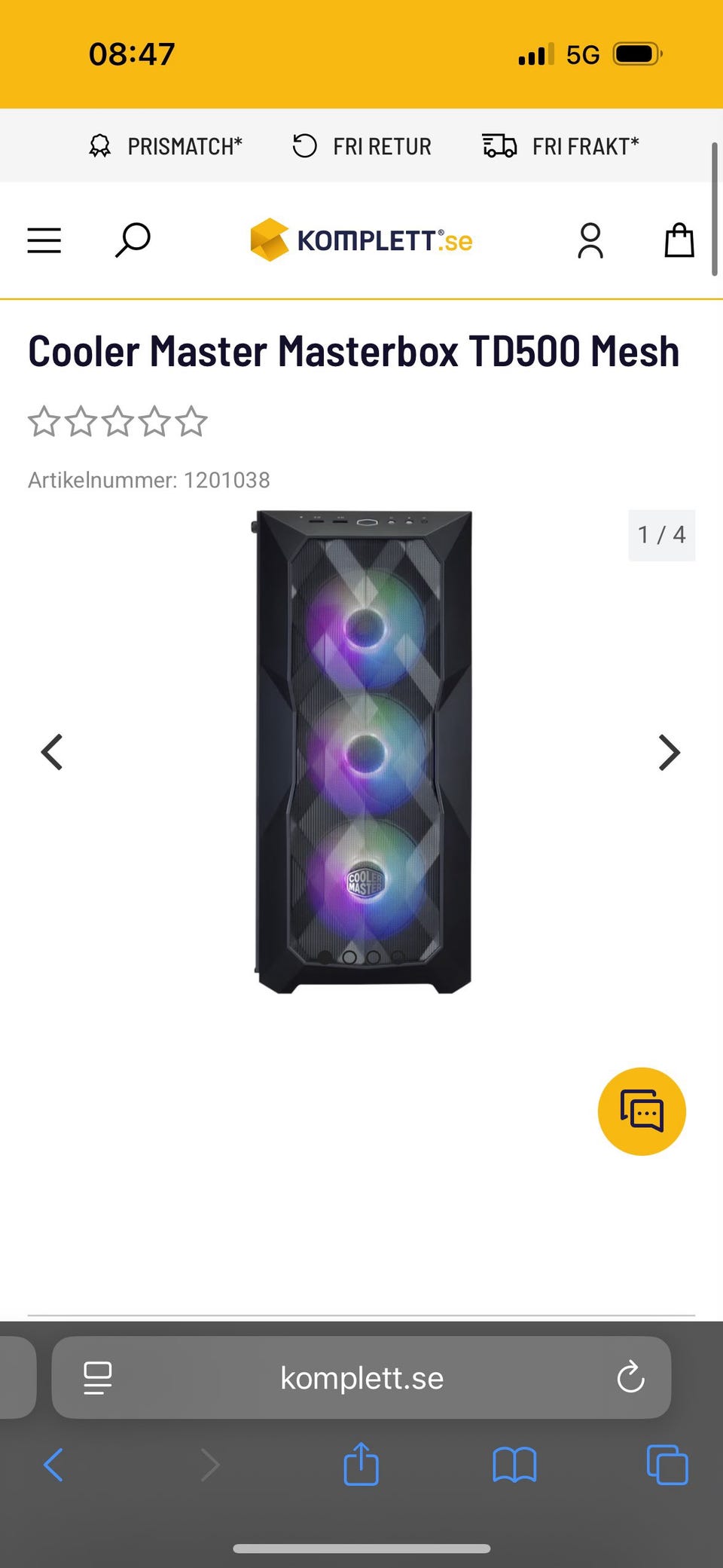Share this page

[361, 1463]
